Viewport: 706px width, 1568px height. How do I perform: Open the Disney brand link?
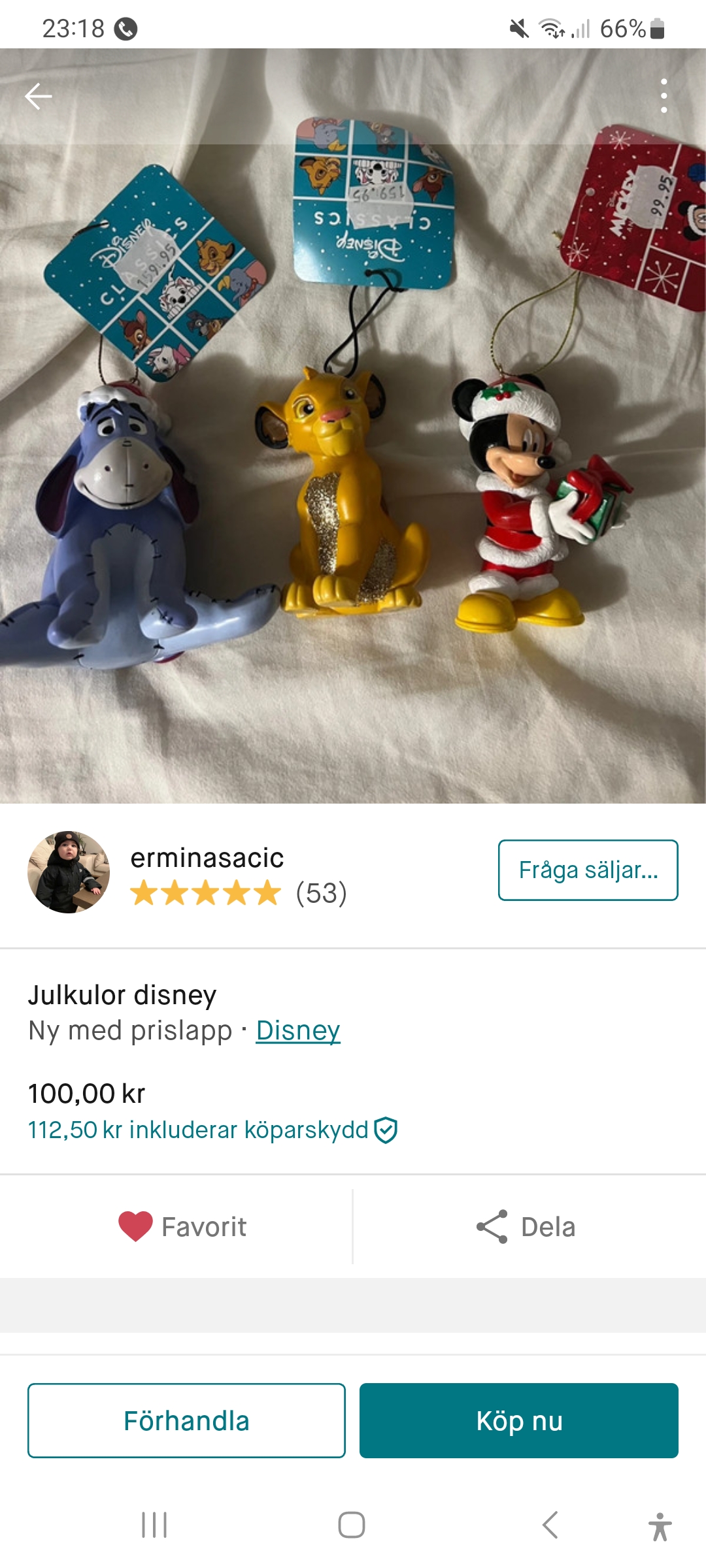[x=297, y=1030]
